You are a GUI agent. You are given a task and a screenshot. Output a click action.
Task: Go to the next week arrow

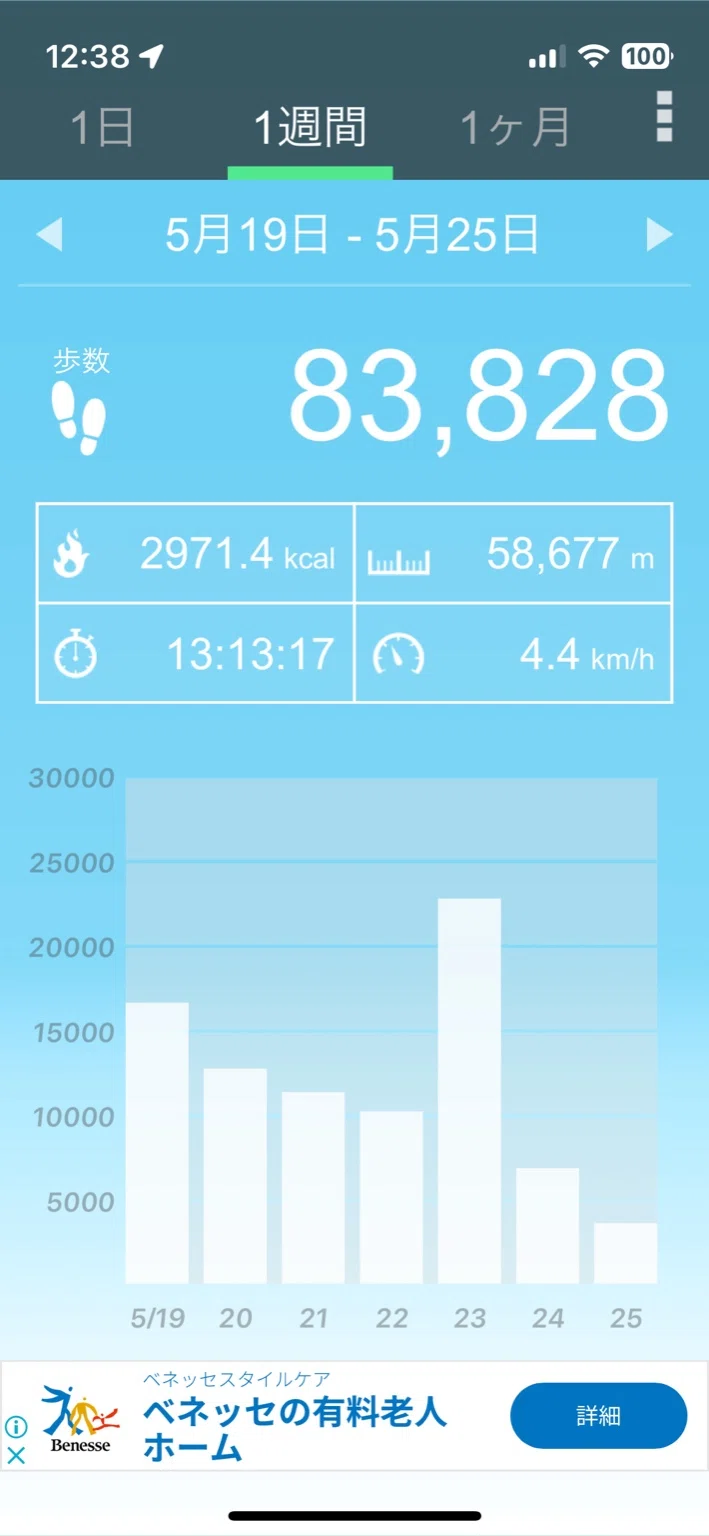pos(659,235)
